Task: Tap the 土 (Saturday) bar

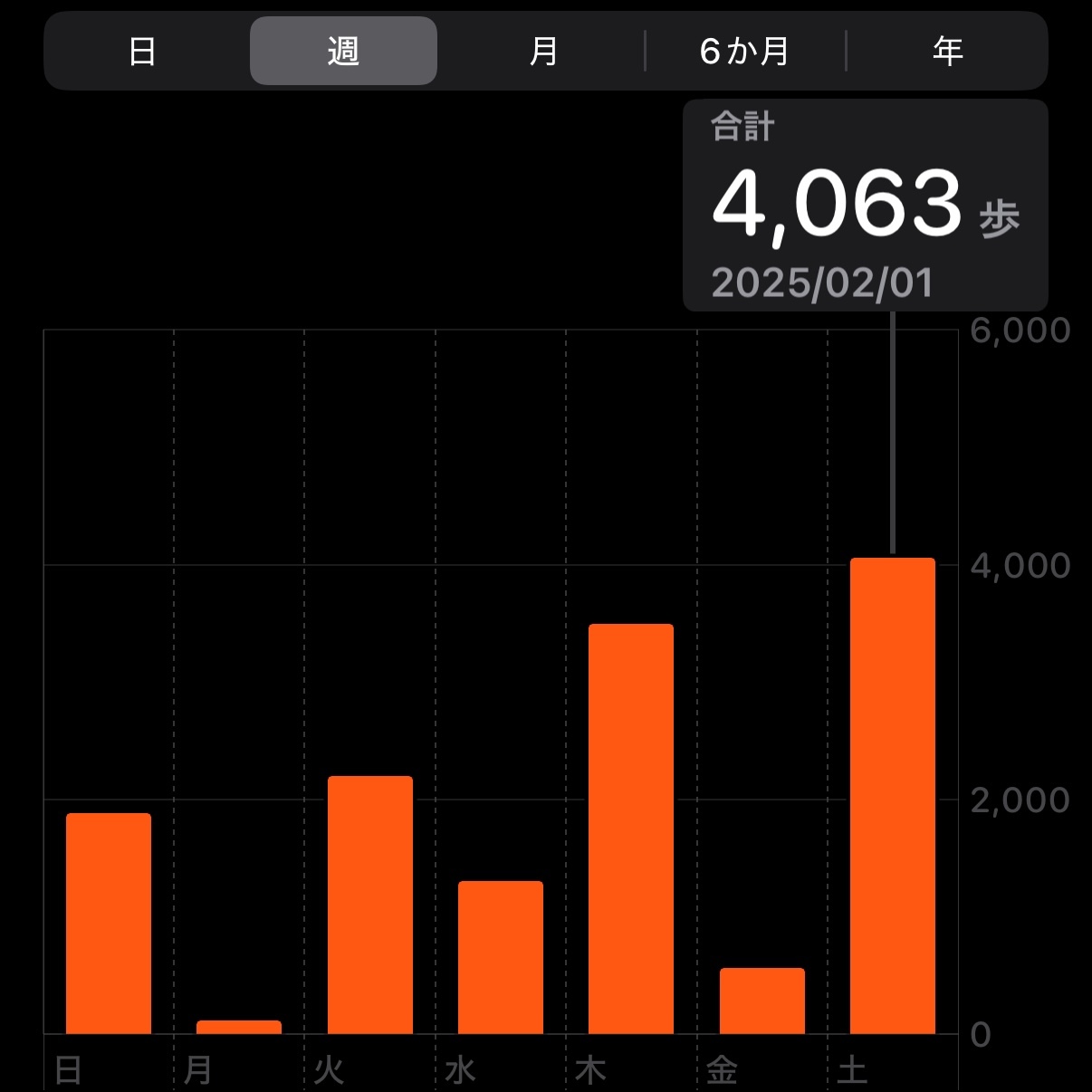Action: pyautogui.click(x=892, y=796)
